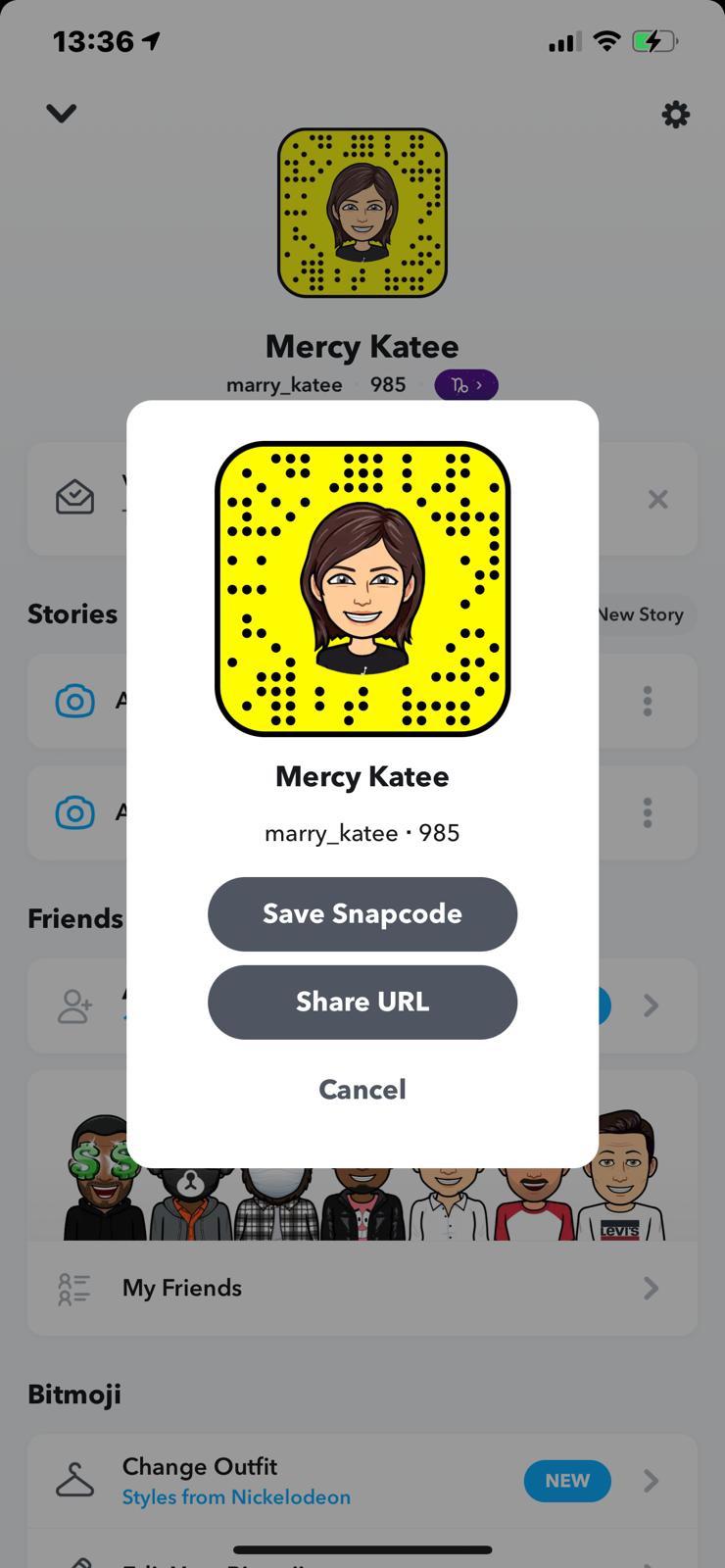
Task: Cancel the Snapcode dialog
Action: pyautogui.click(x=362, y=1089)
